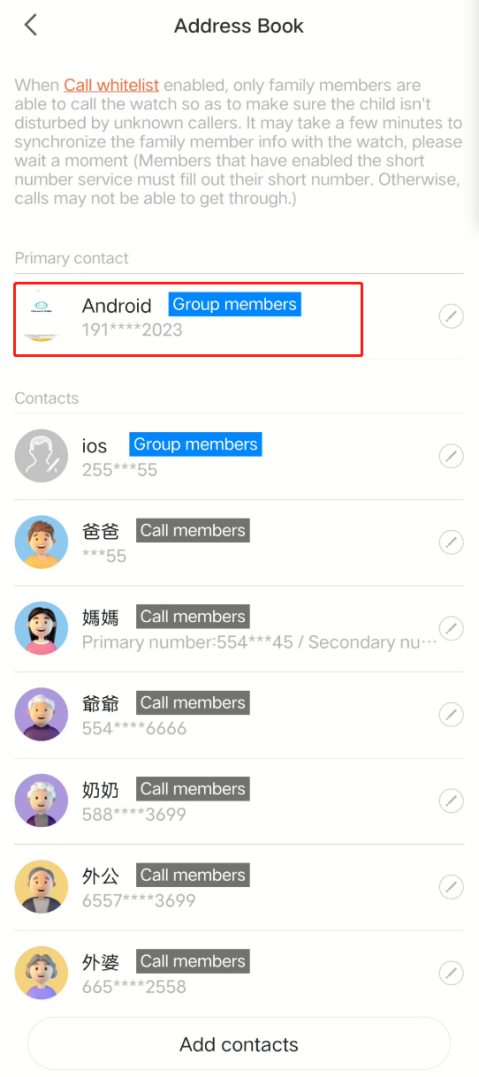Edit the 外公 contact
Viewport: 479px width, 1077px height.
coord(451,886)
